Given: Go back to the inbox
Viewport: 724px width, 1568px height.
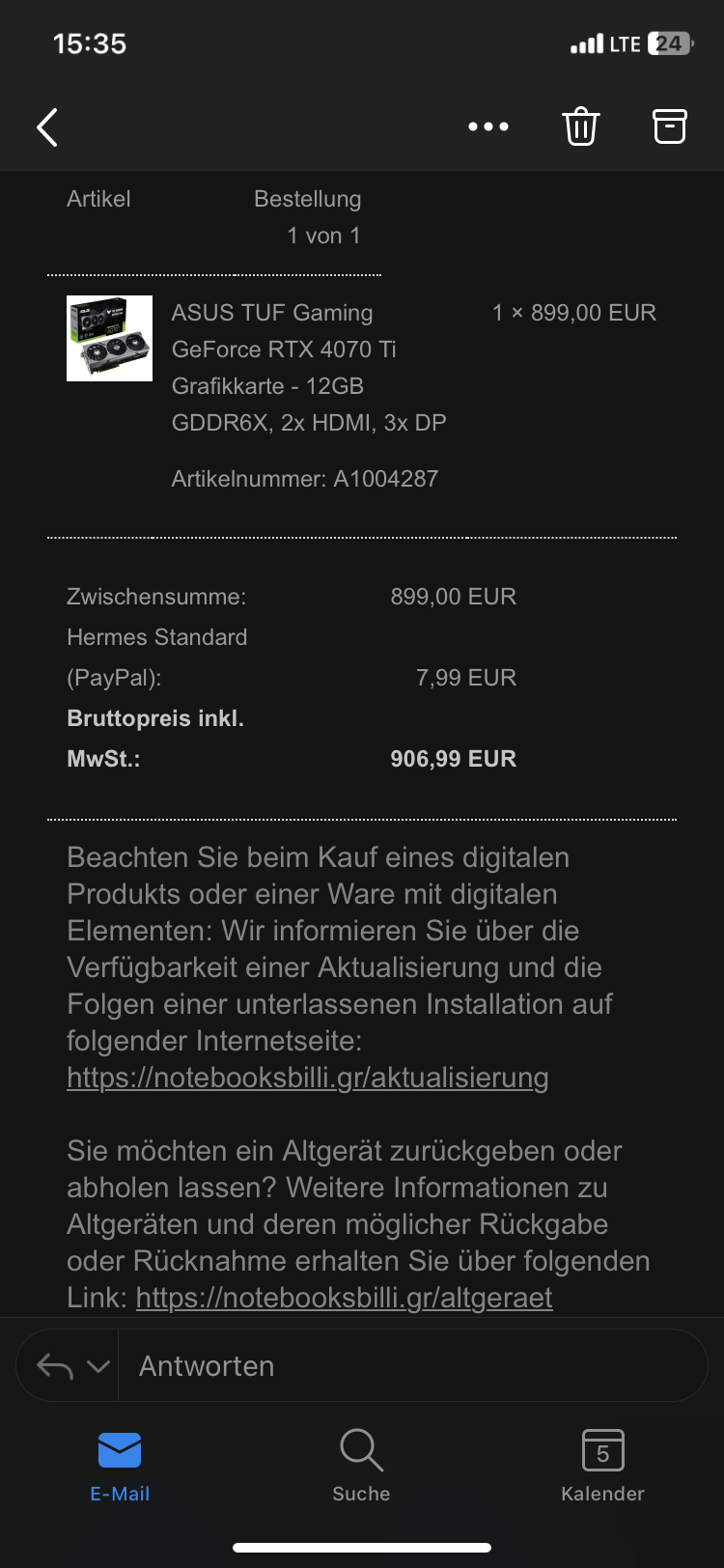Looking at the screenshot, I should [47, 126].
